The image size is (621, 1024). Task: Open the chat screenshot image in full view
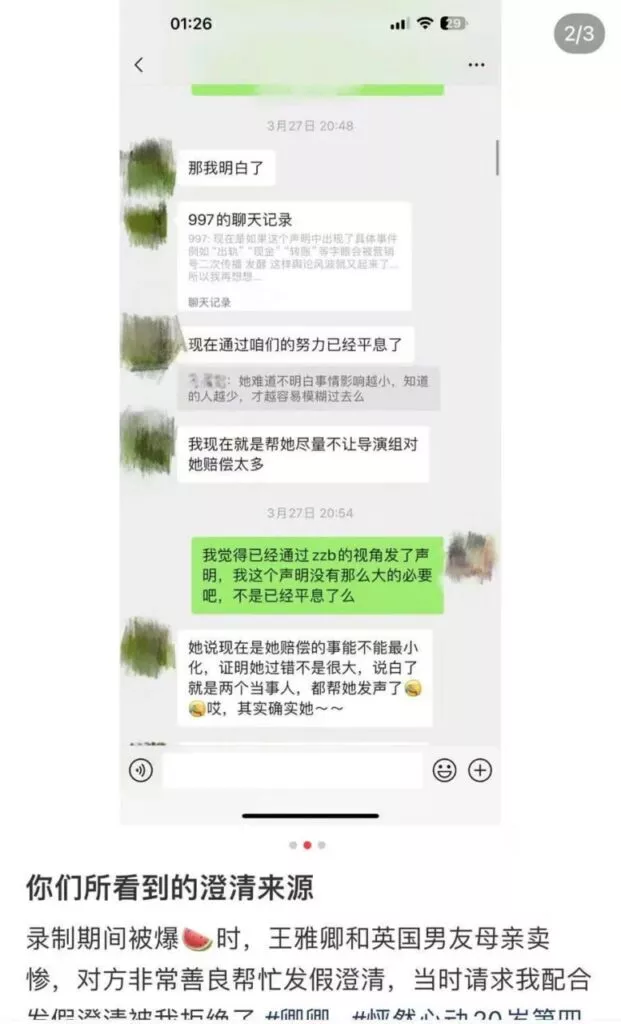(310, 420)
